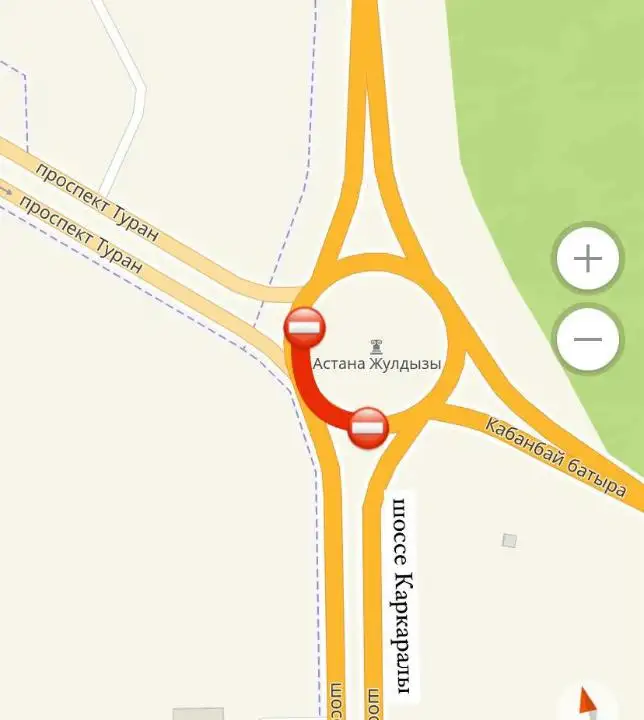Zoom out of the map
The image size is (644, 720).
(588, 339)
